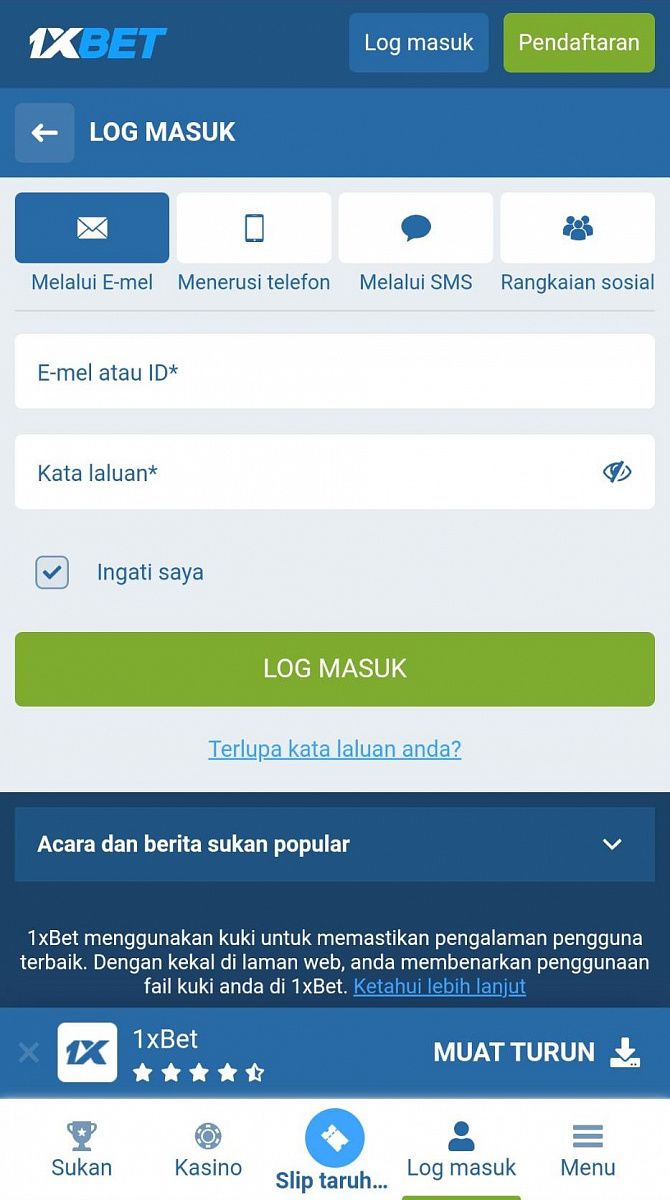Toggle password visibility eye icon
Viewport: 670px width, 1200px height.
pos(617,472)
